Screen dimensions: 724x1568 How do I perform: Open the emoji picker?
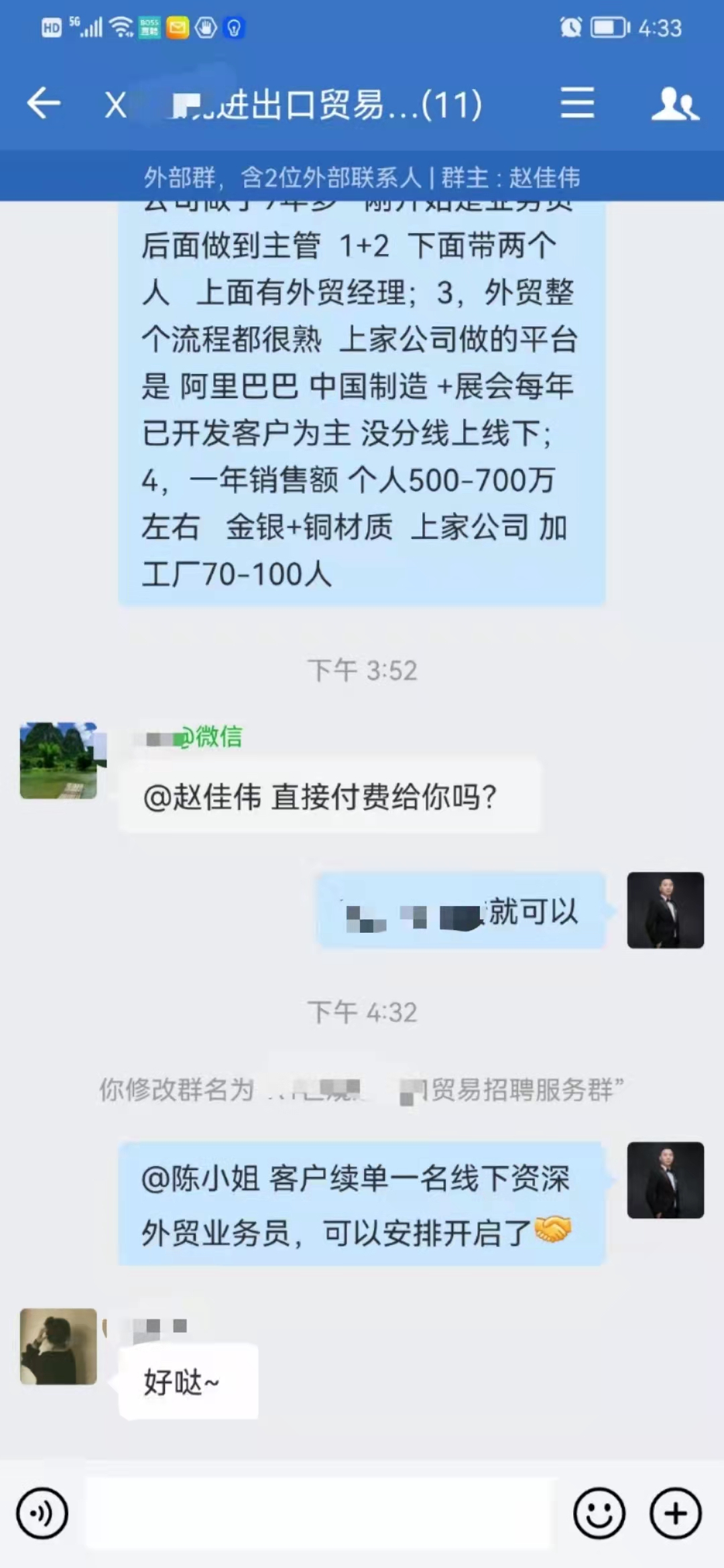coord(599,1513)
